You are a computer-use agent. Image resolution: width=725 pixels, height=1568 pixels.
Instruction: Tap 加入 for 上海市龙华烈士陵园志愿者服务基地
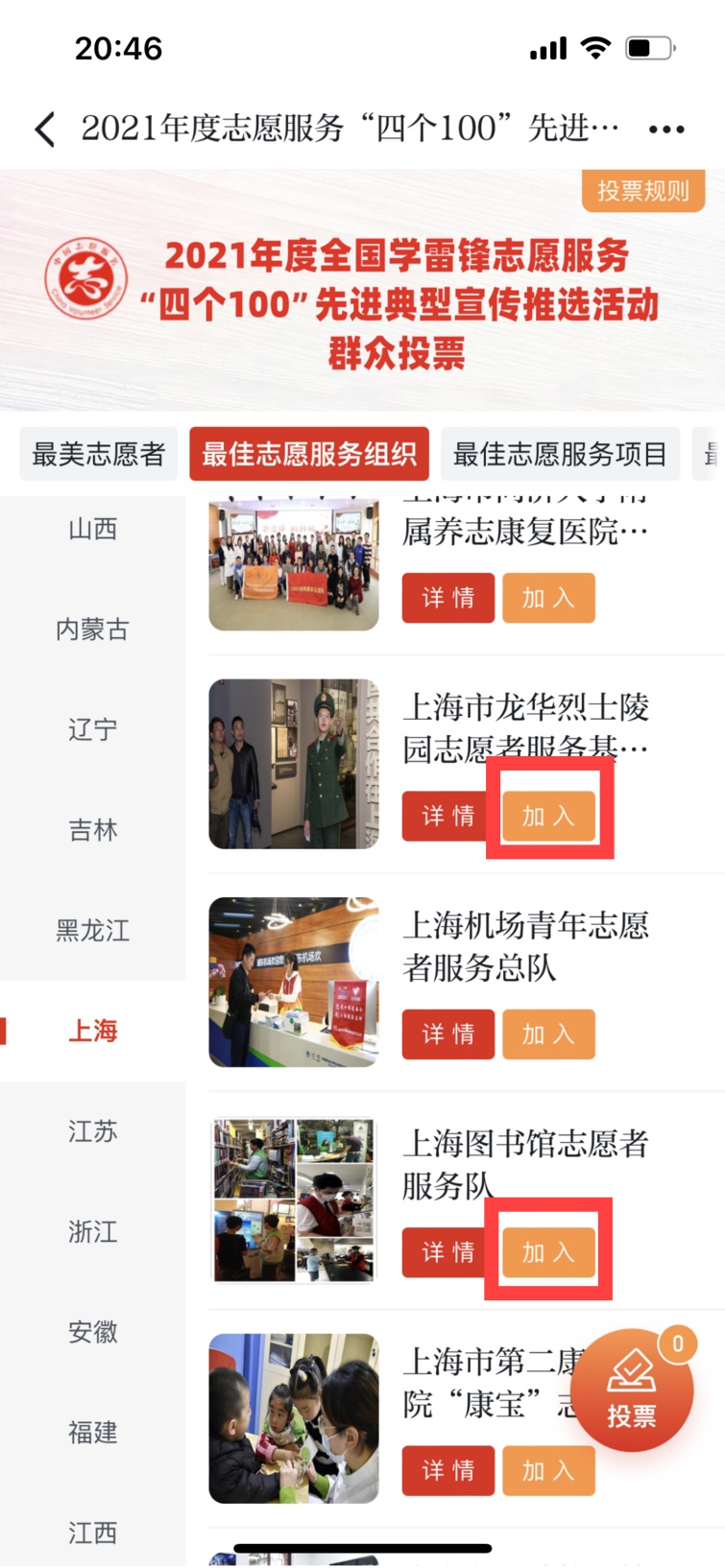tap(548, 817)
